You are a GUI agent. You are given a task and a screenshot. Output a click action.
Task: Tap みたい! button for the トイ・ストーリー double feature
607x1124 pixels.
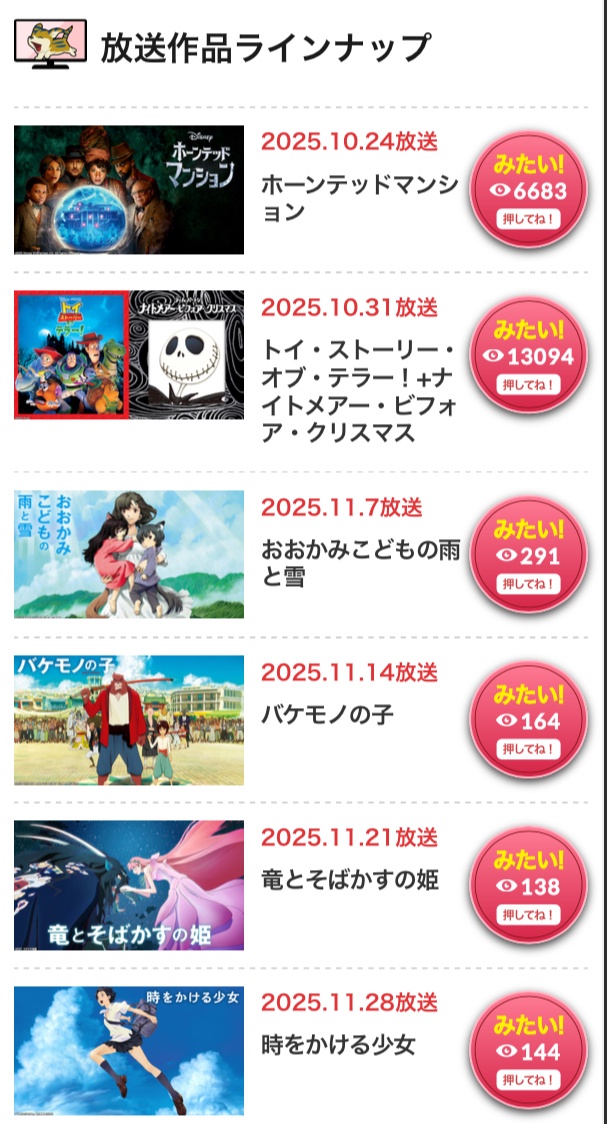(527, 355)
